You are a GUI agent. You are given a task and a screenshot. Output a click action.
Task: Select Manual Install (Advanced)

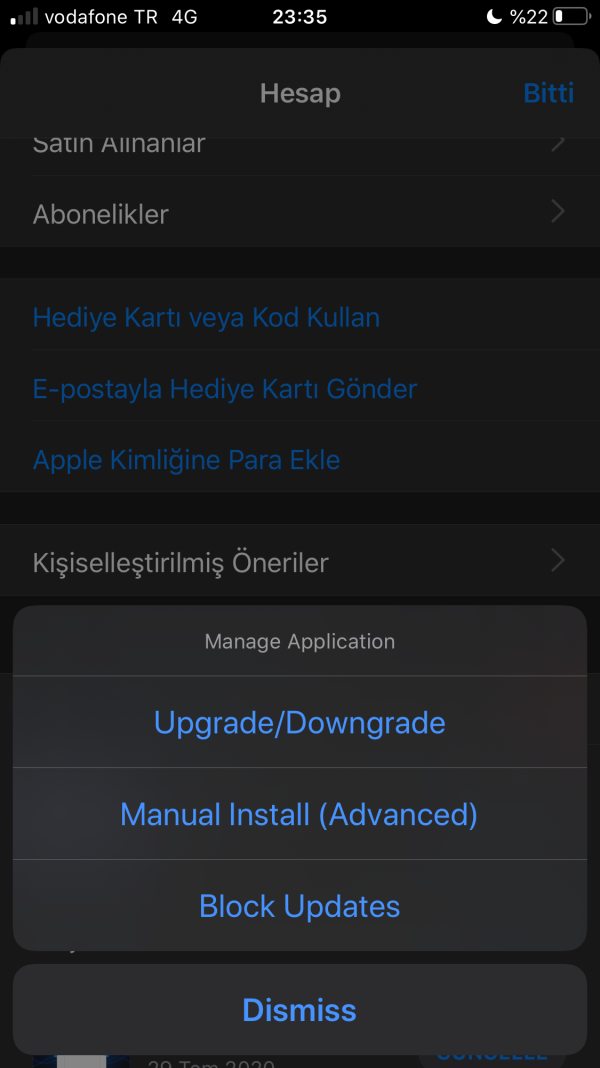pos(300,814)
